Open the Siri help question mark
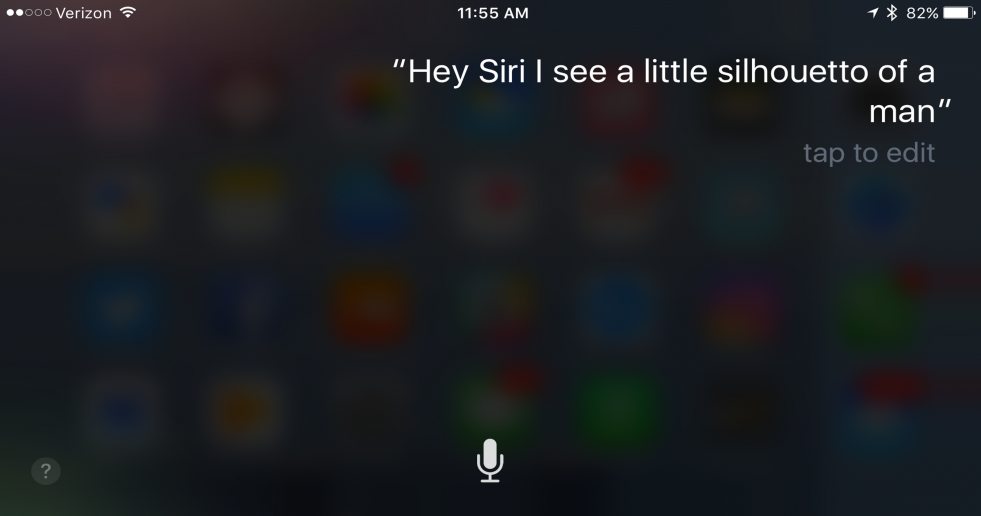Image resolution: width=981 pixels, height=516 pixels. pyautogui.click(x=46, y=471)
